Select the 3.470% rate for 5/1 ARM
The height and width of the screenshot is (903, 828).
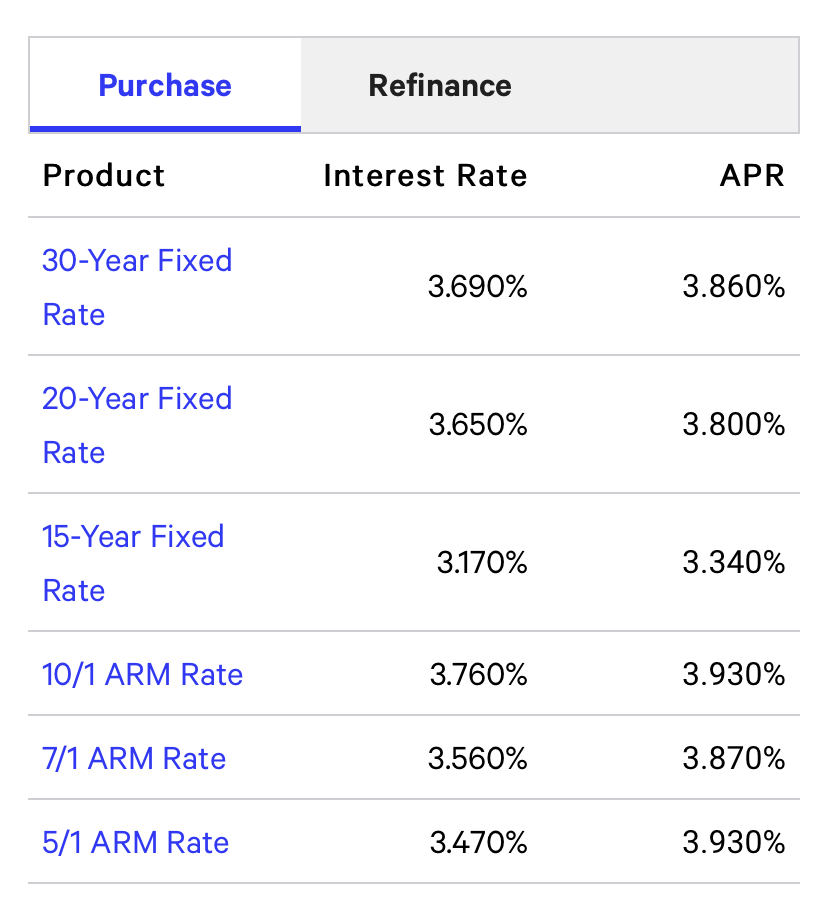pyautogui.click(x=478, y=843)
